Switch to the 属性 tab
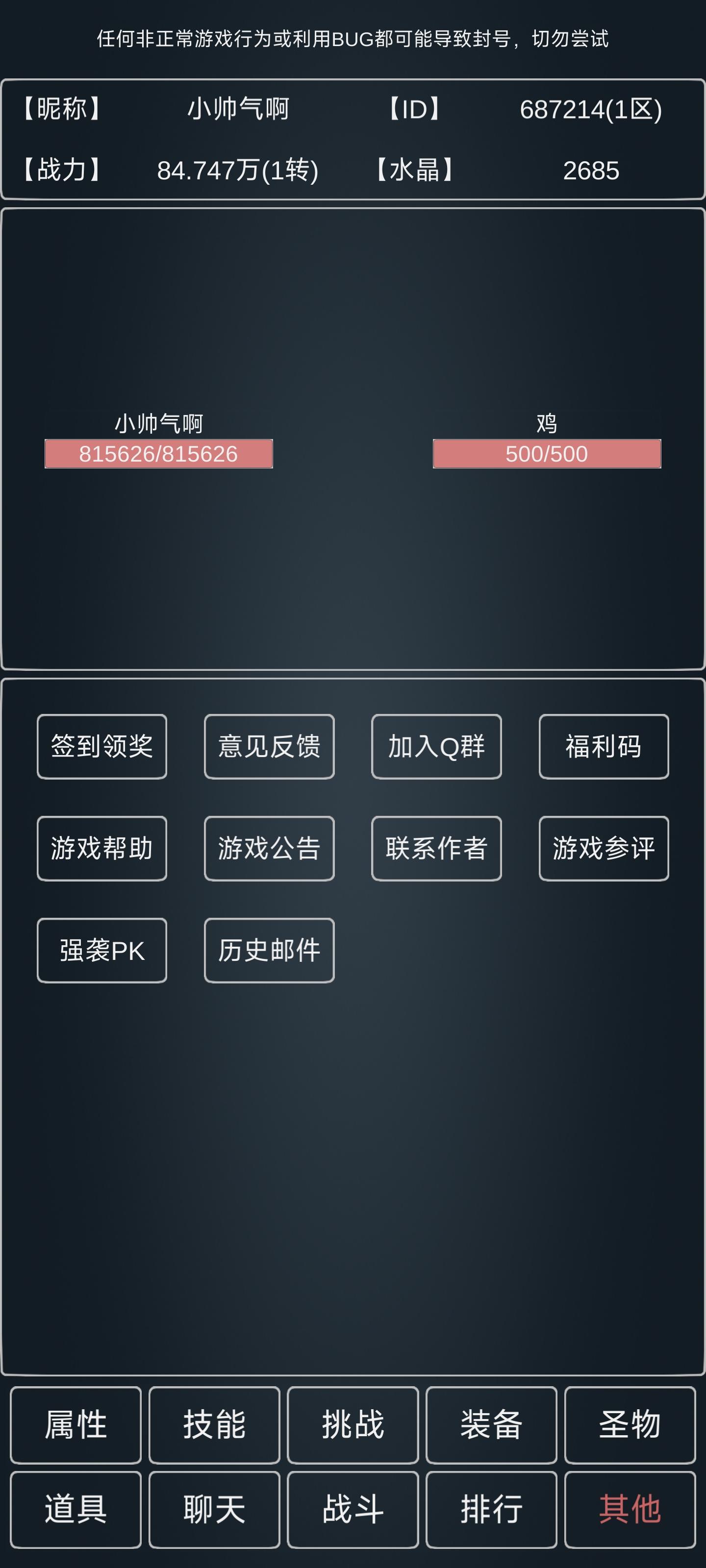 click(x=76, y=1424)
